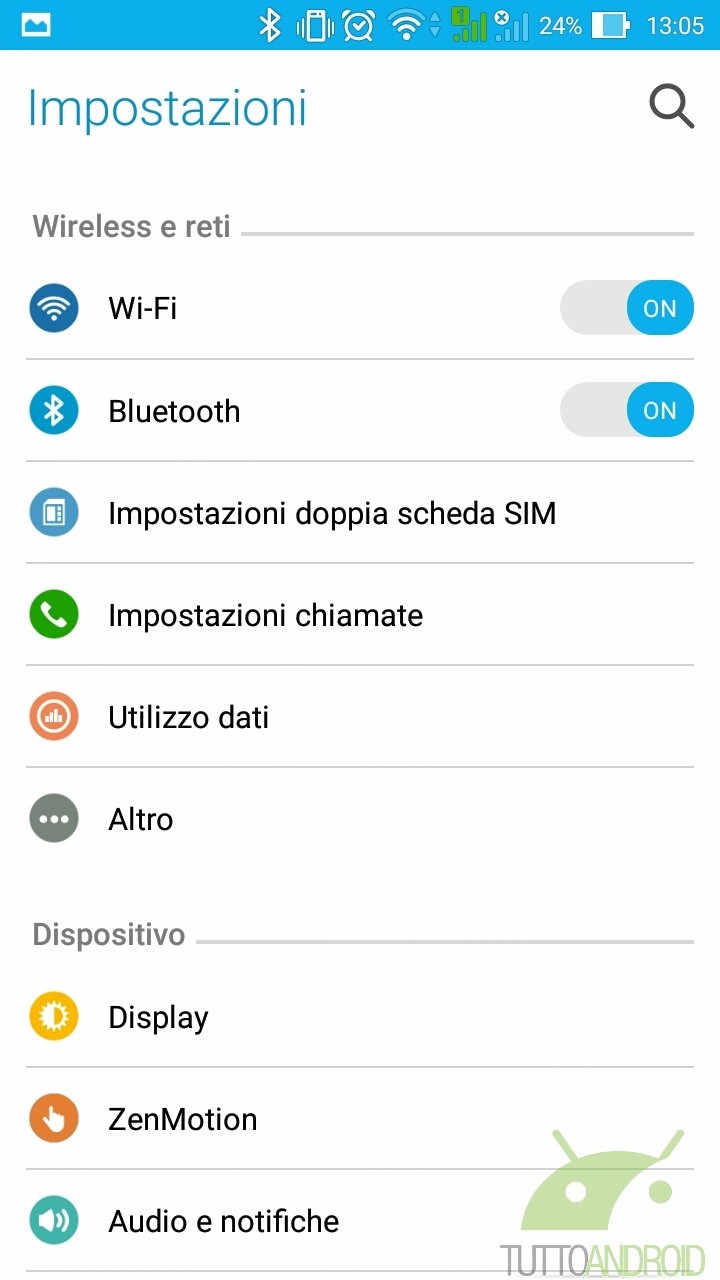The width and height of the screenshot is (720, 1280).
Task: Go to Impostazioni chiamate
Action: tap(360, 615)
